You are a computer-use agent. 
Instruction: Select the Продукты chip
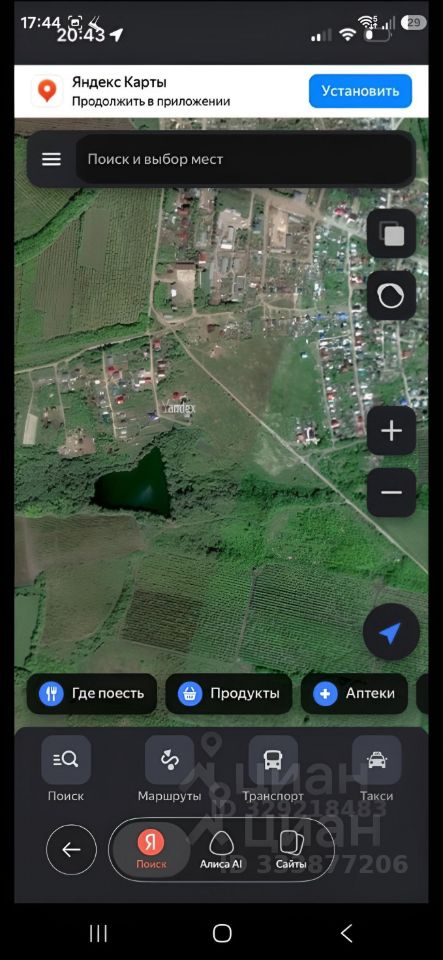[x=229, y=694]
